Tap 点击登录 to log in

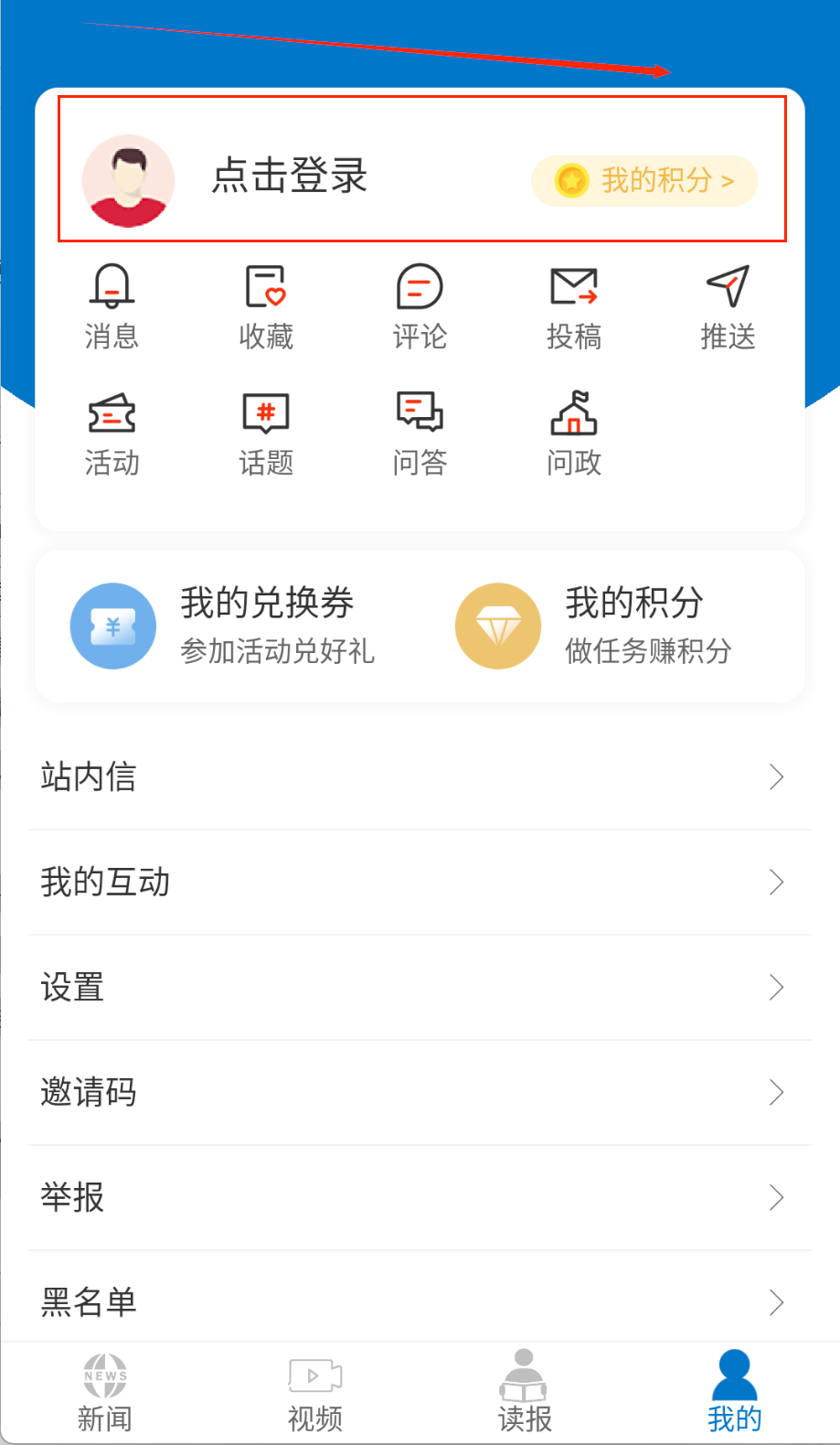(289, 176)
